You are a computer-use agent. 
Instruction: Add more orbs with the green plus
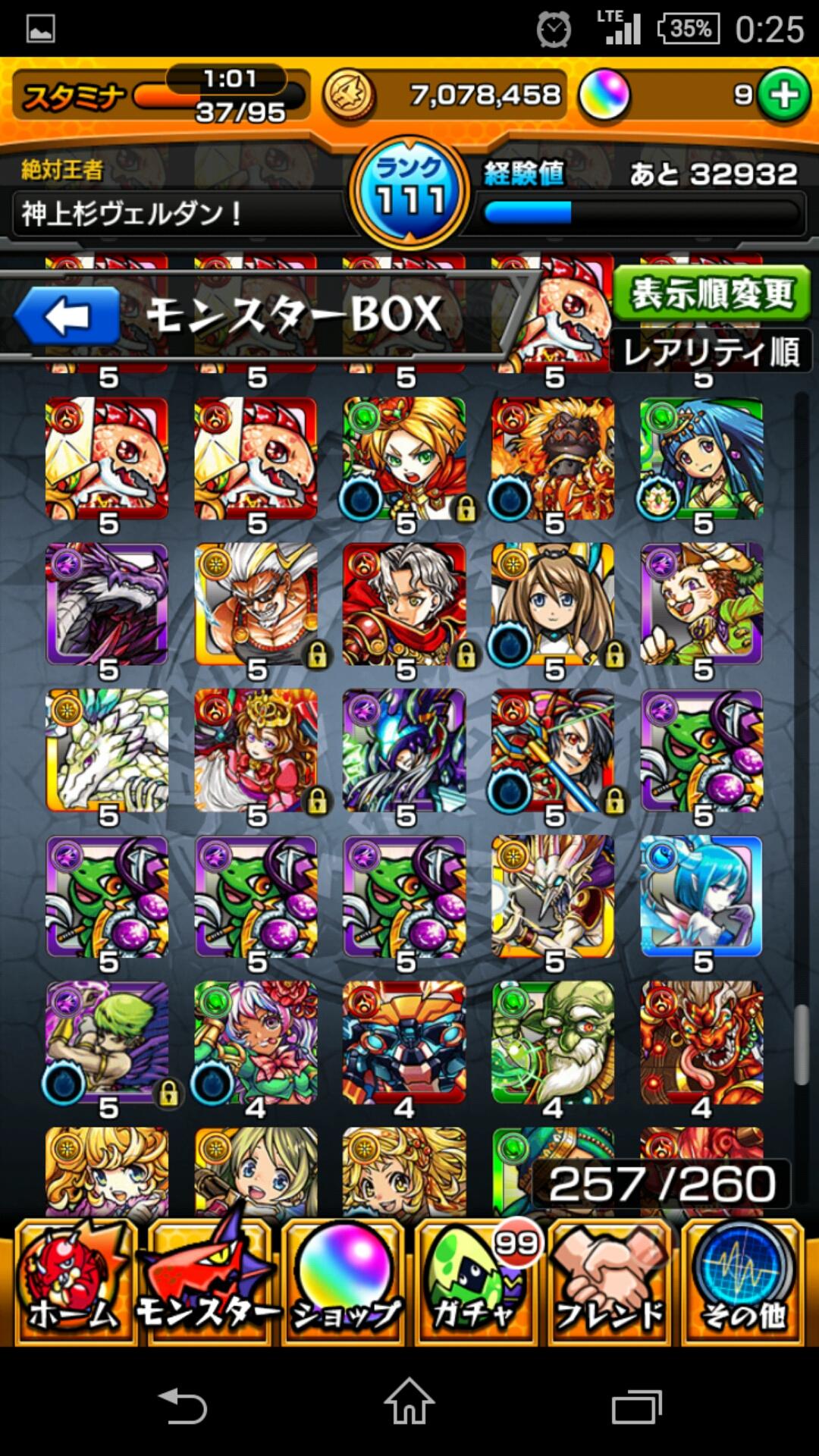[x=784, y=95]
